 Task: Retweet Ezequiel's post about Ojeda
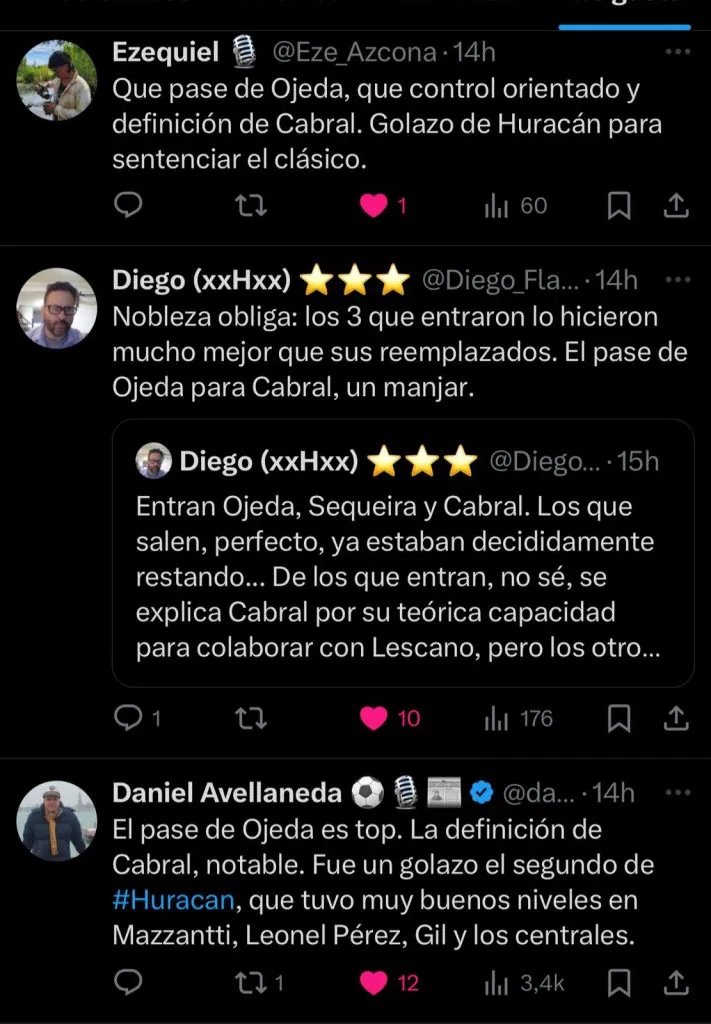(250, 206)
